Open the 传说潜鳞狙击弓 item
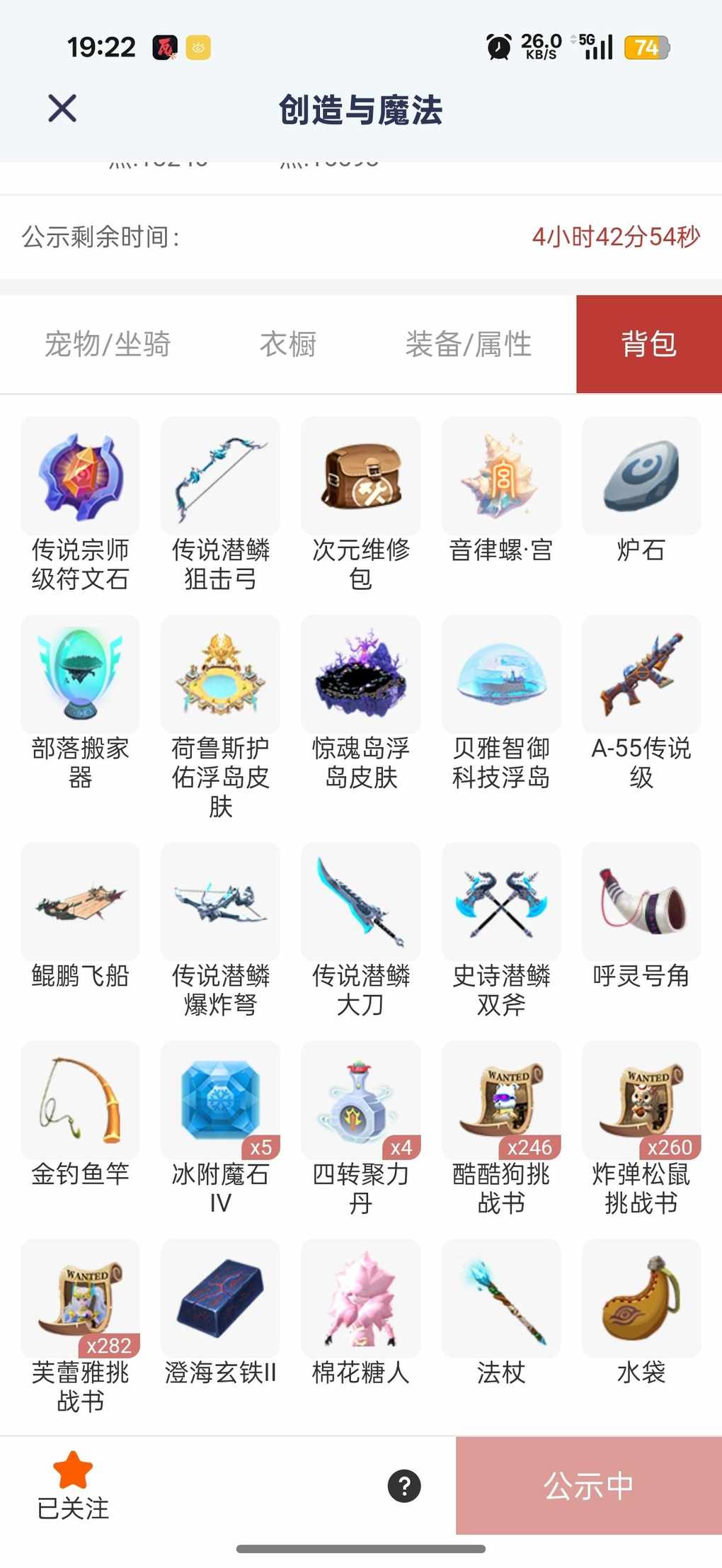Screen dimensions: 722x1568 (220, 476)
